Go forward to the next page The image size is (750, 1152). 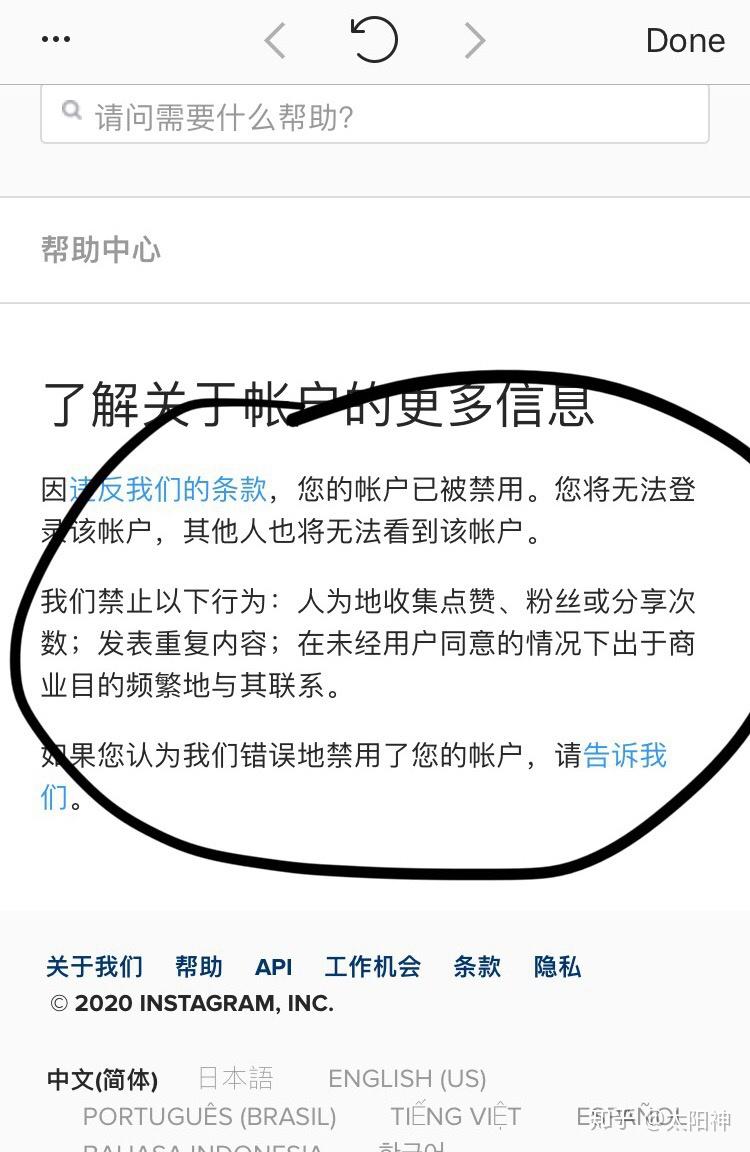[x=475, y=40]
